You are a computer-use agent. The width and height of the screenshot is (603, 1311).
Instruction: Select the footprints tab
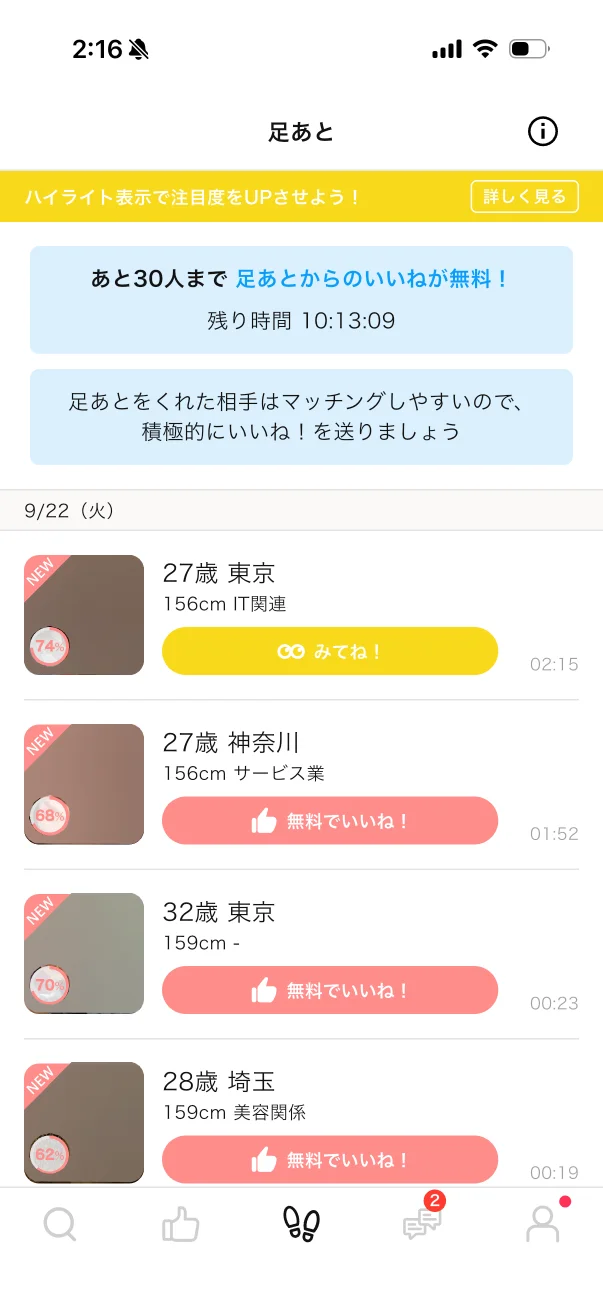pyautogui.click(x=302, y=1222)
